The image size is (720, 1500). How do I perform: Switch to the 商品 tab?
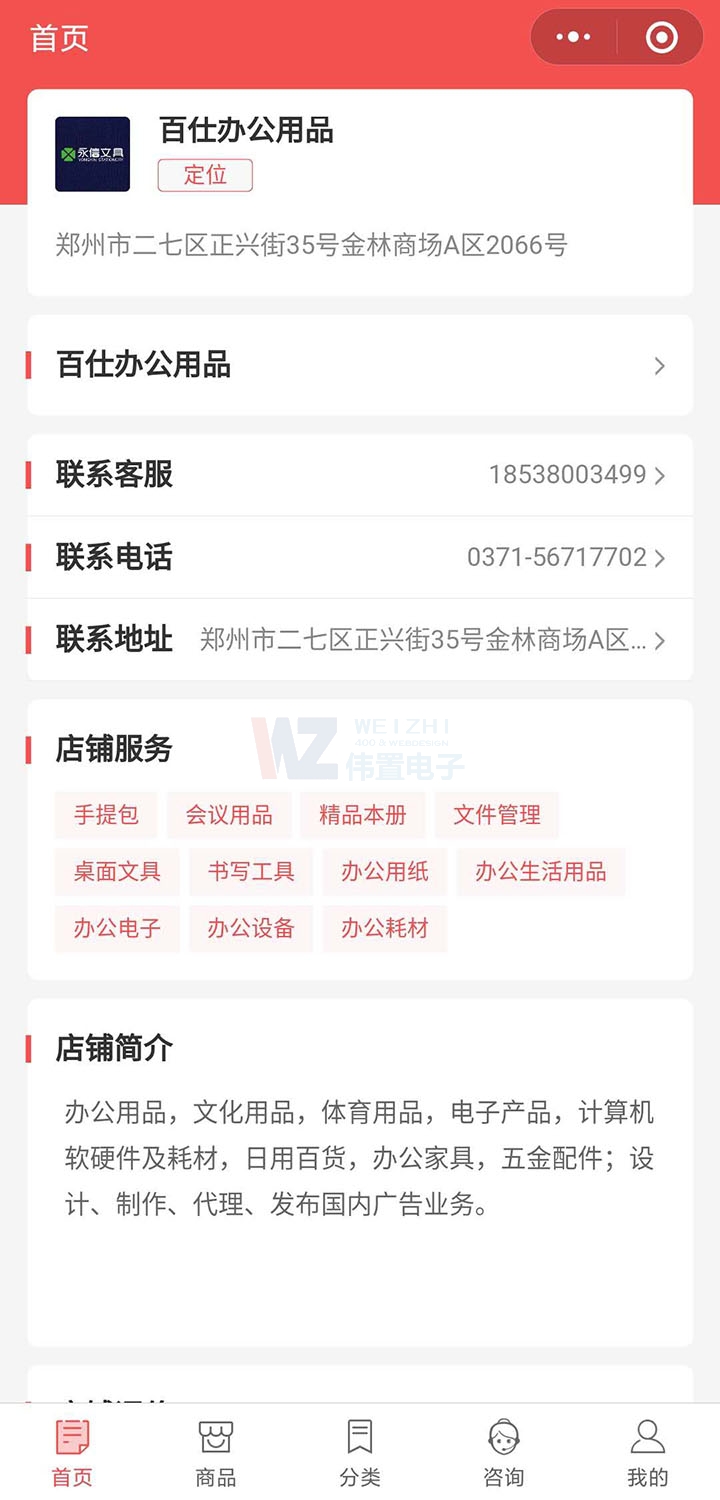click(x=216, y=1453)
